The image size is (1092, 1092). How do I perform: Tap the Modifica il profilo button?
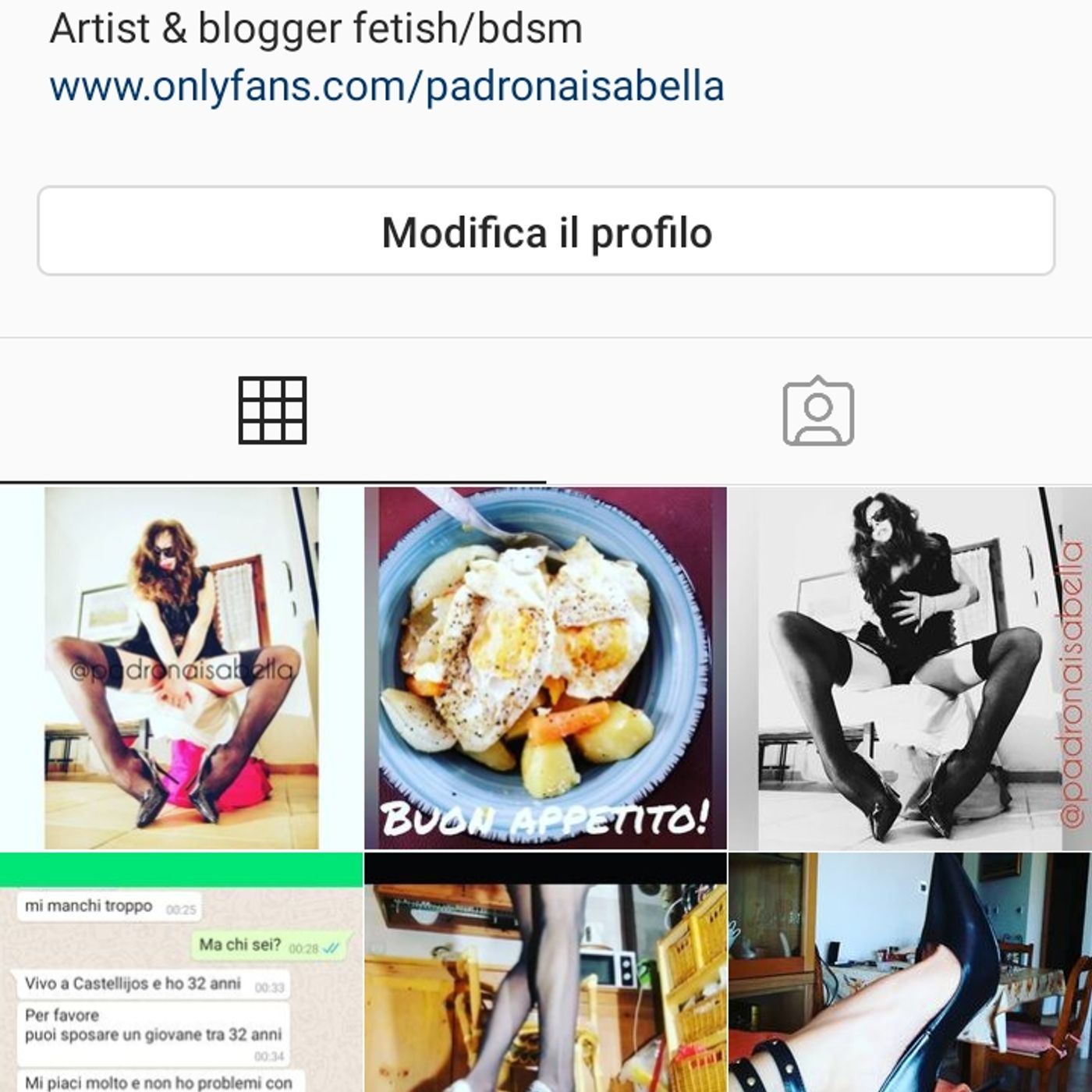point(546,232)
